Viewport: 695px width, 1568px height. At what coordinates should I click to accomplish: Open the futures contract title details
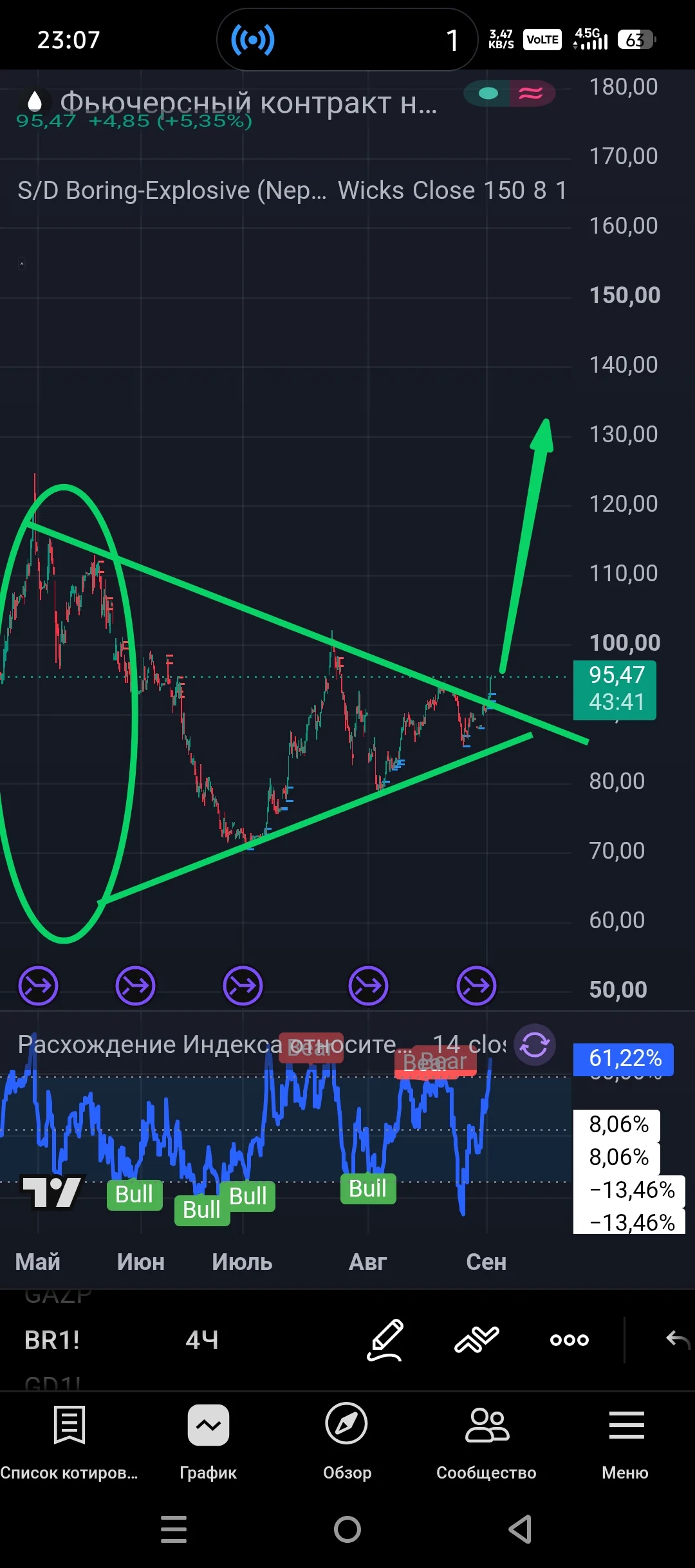click(248, 103)
